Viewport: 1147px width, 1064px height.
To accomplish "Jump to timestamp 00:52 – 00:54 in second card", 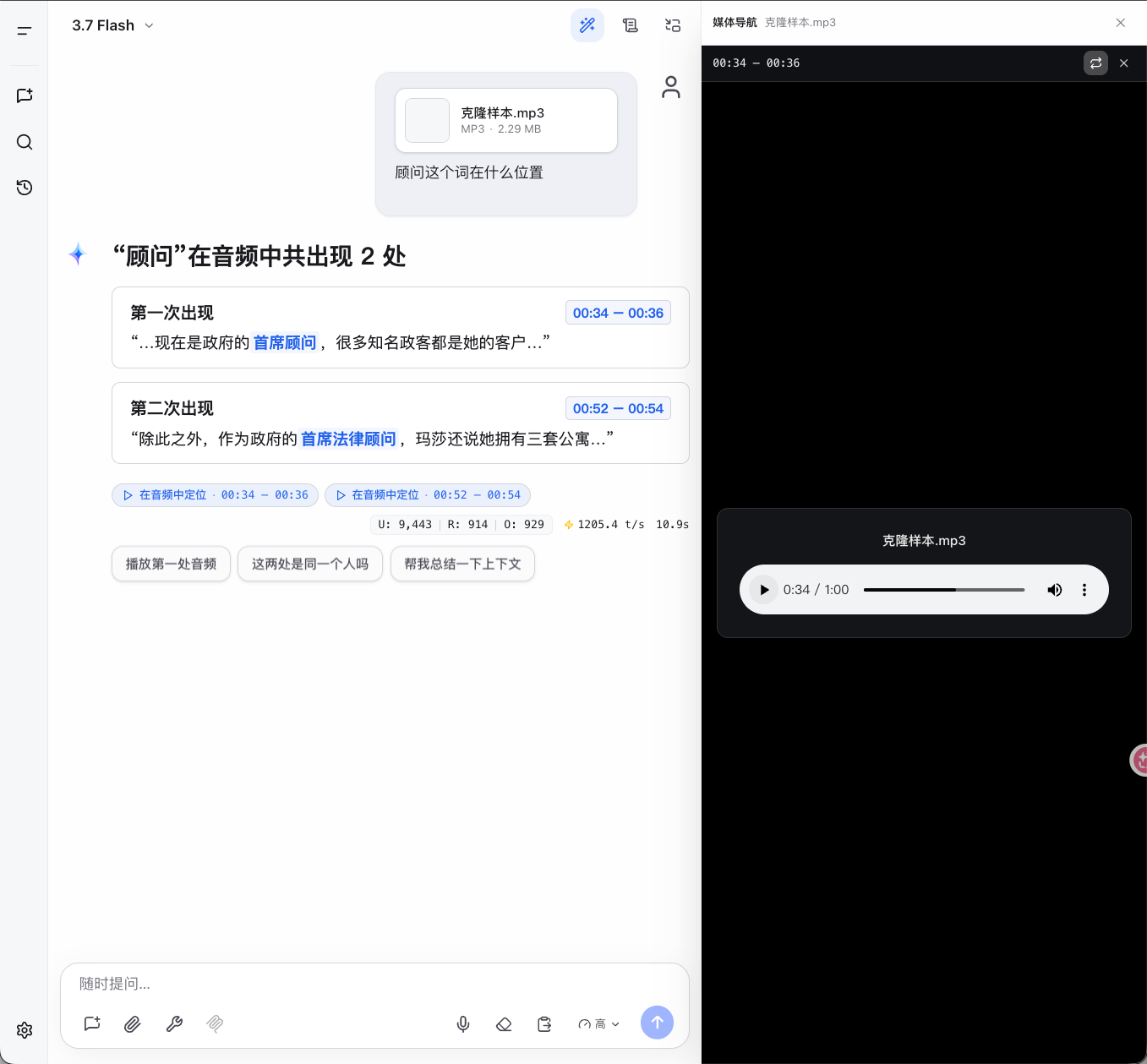I will (x=618, y=408).
